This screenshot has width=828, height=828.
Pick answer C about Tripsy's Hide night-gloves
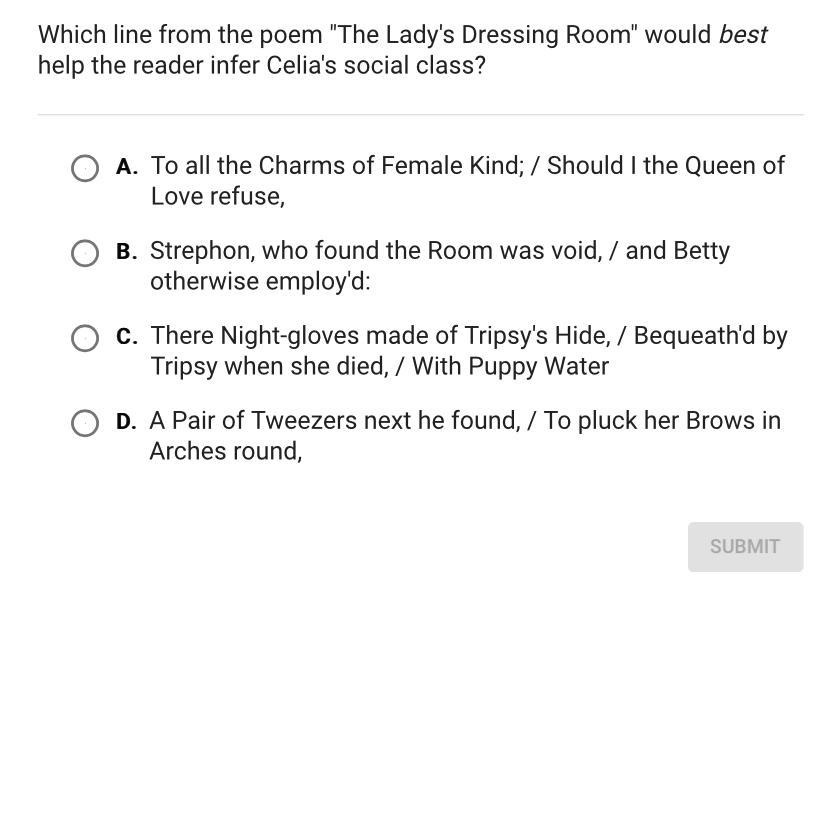click(x=85, y=338)
